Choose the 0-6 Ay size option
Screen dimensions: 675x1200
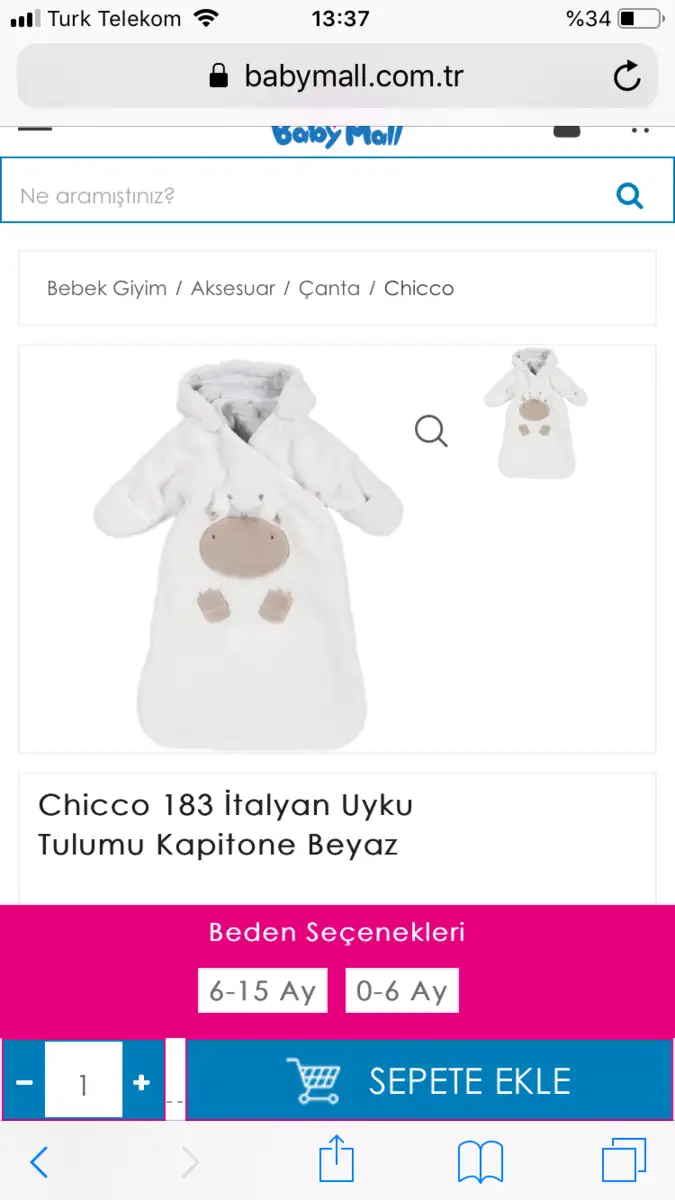click(x=401, y=991)
